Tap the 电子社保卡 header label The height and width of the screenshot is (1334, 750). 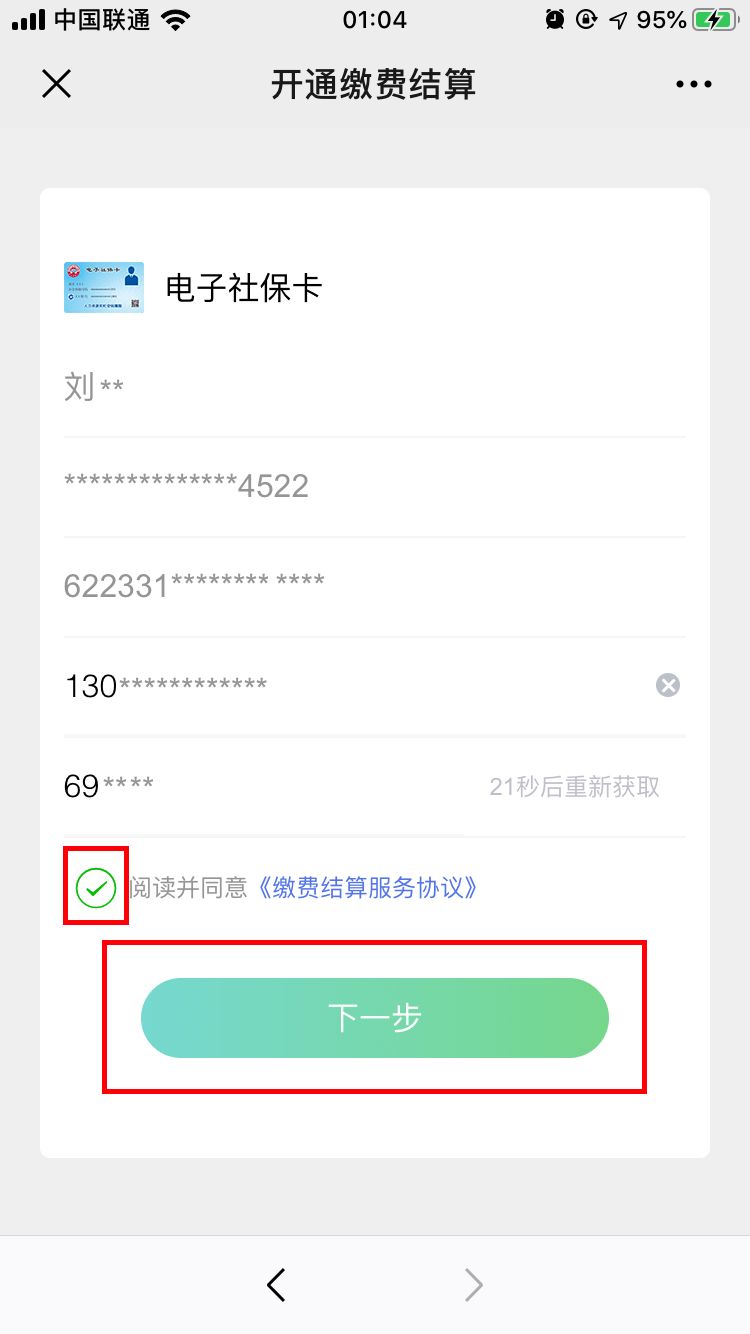coord(243,287)
